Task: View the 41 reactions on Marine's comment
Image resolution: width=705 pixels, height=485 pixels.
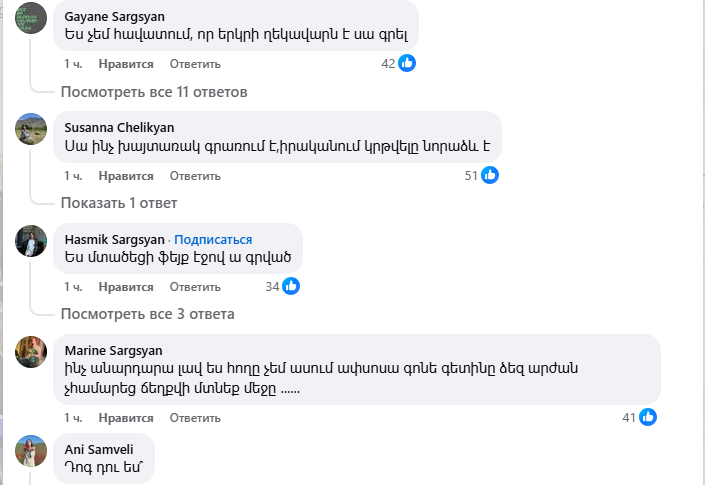Action: pos(638,417)
